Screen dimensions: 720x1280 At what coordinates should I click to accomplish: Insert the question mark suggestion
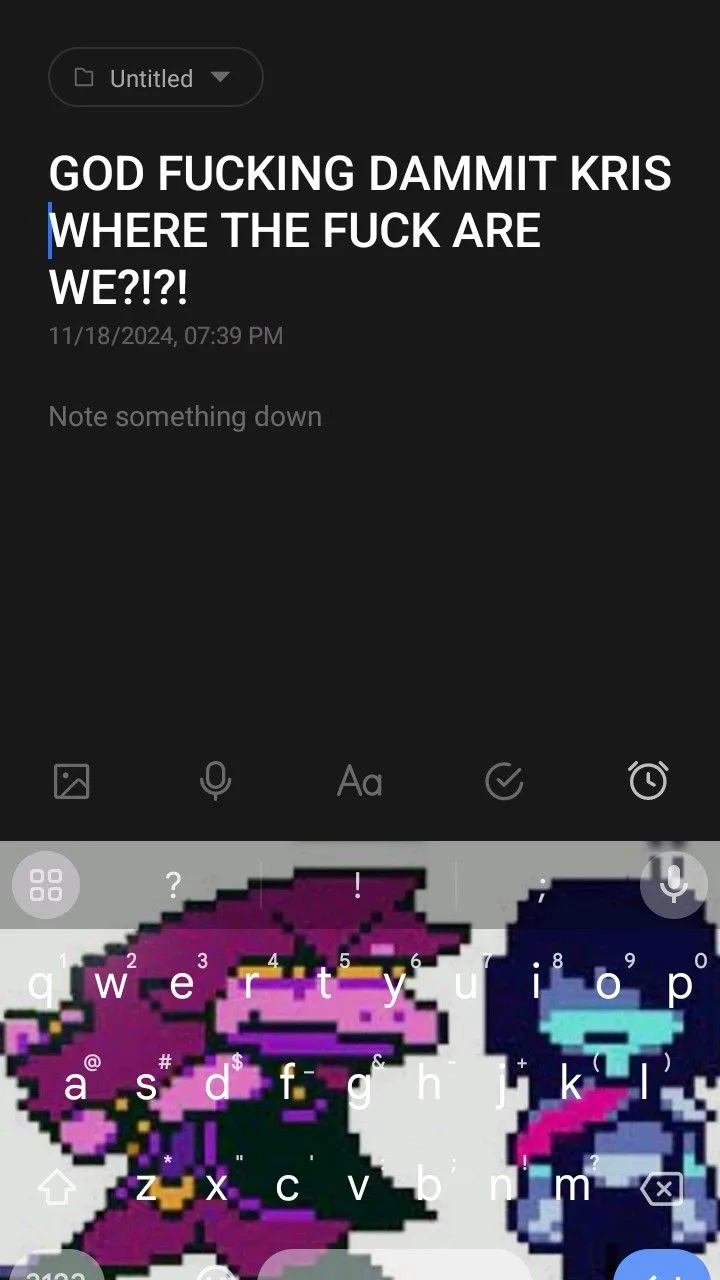click(x=173, y=884)
